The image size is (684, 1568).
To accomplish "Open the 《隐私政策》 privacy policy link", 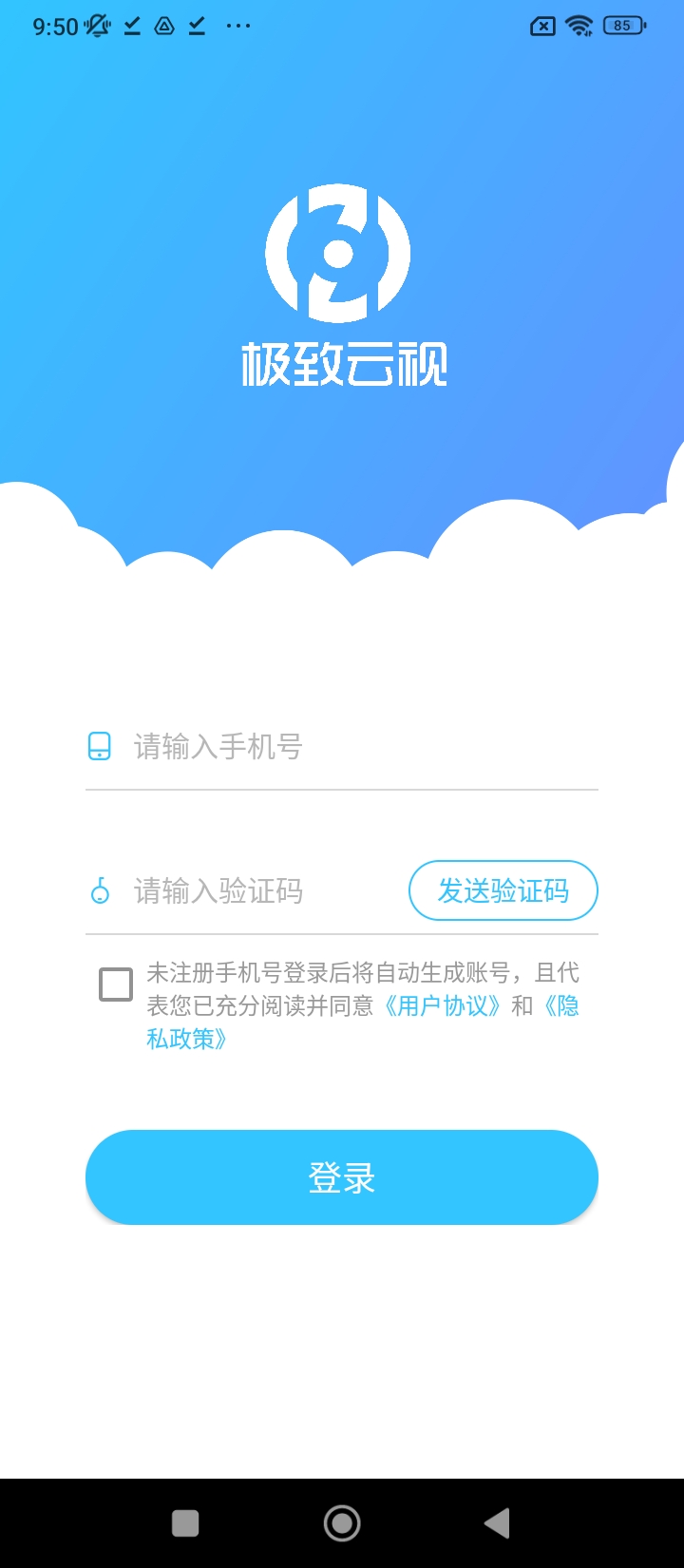I will [186, 1039].
